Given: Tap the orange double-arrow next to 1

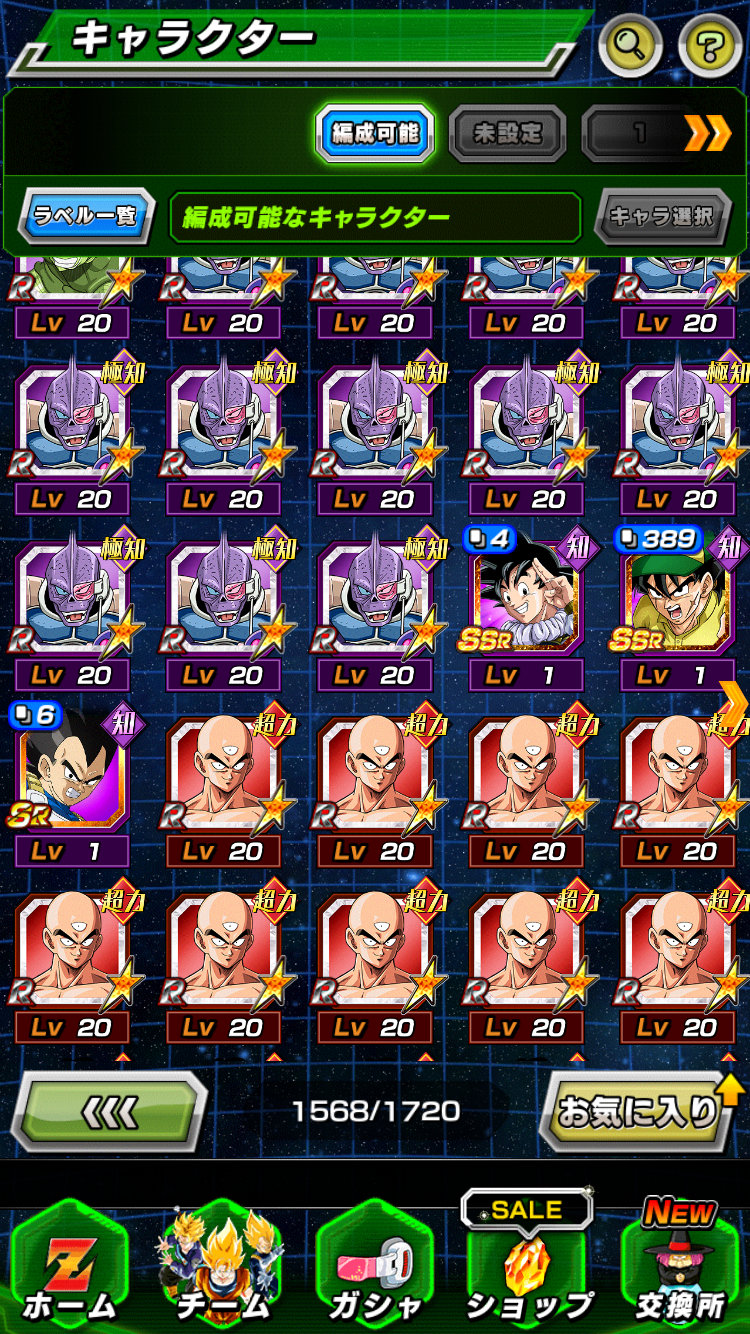Looking at the screenshot, I should 707,133.
